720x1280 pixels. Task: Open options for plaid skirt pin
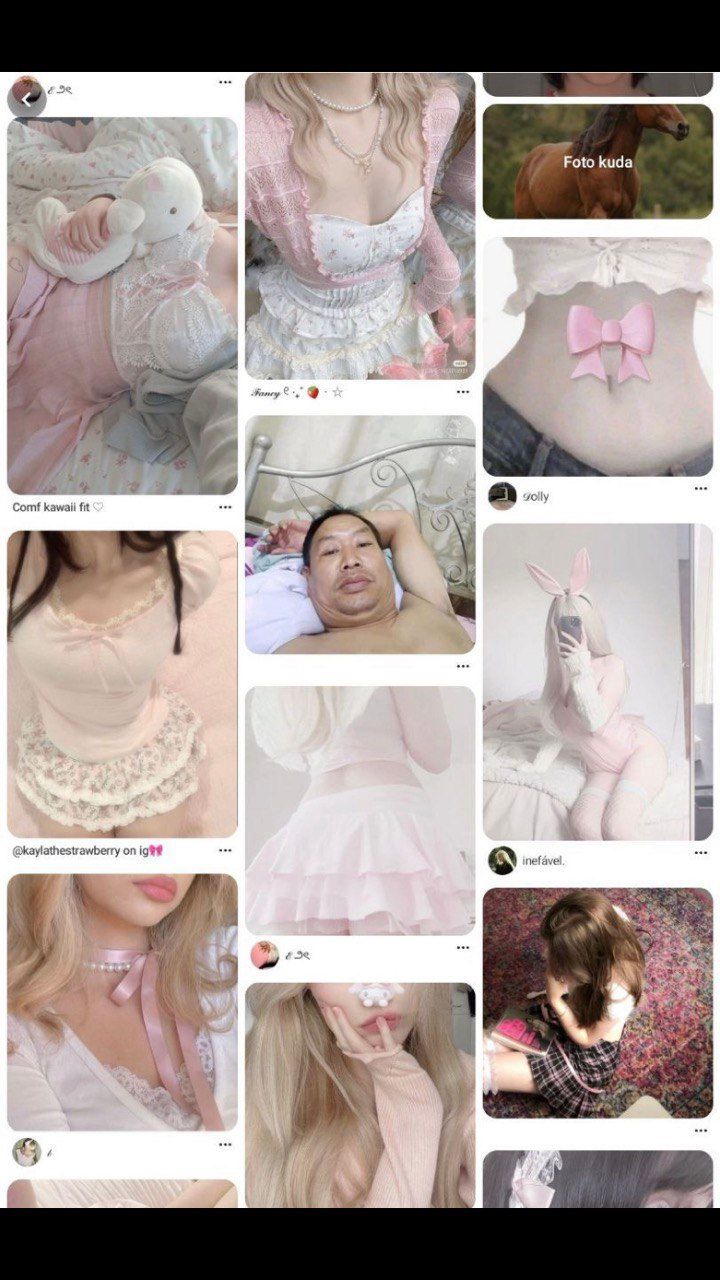click(x=700, y=1131)
